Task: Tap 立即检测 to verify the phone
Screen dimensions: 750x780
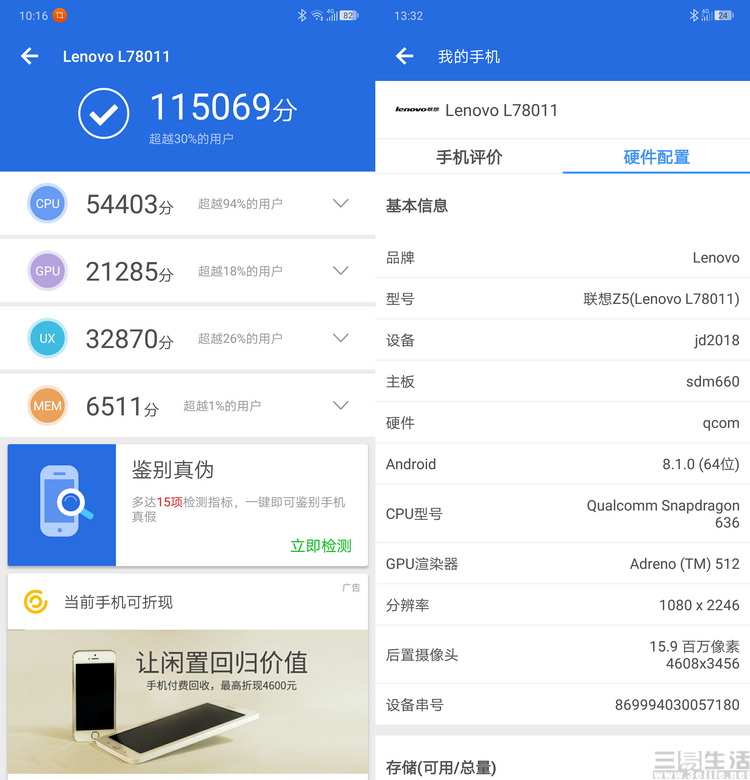Action: [320, 545]
